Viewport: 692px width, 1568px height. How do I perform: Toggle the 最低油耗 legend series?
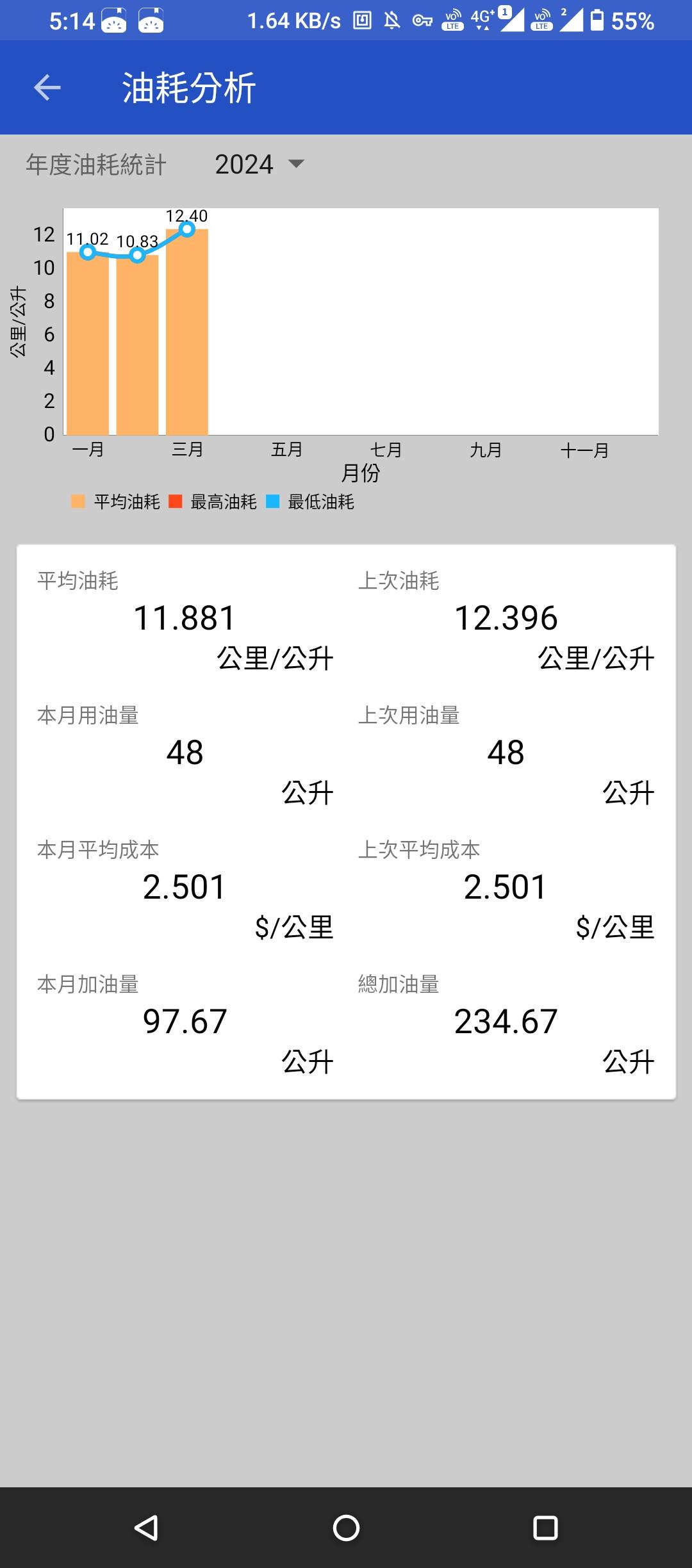click(311, 502)
